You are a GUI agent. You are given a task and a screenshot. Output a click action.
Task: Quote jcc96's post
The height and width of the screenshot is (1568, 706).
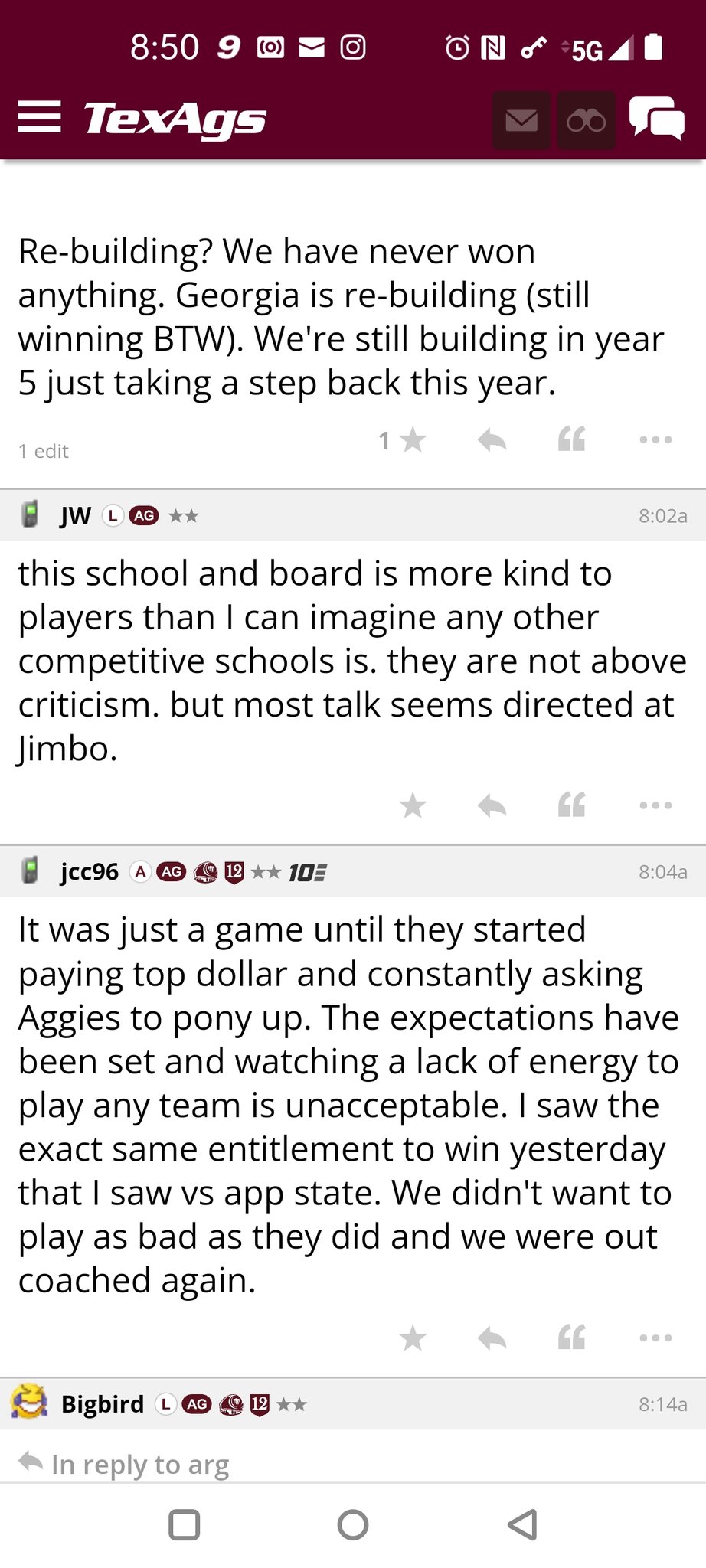point(572,1338)
